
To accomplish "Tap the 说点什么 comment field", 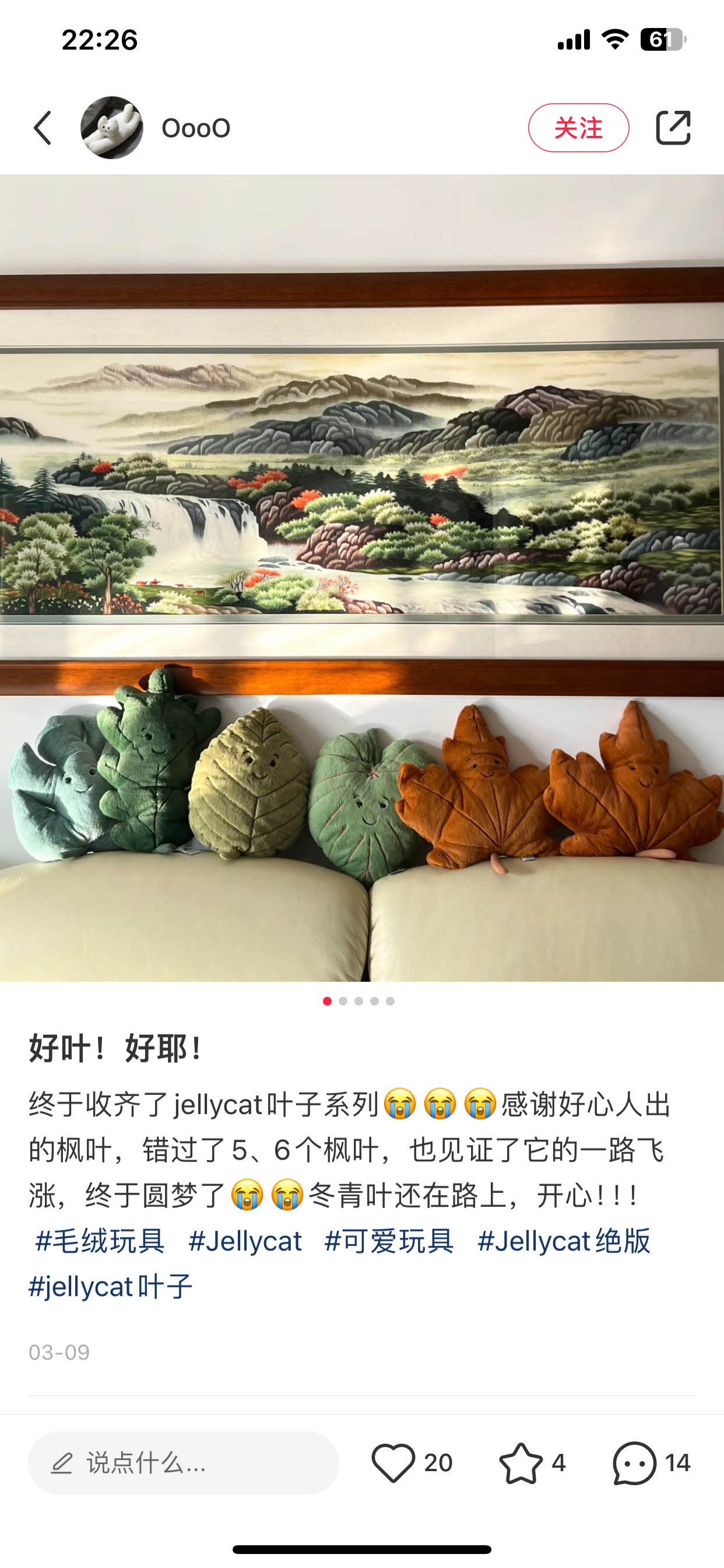I will 183,1462.
